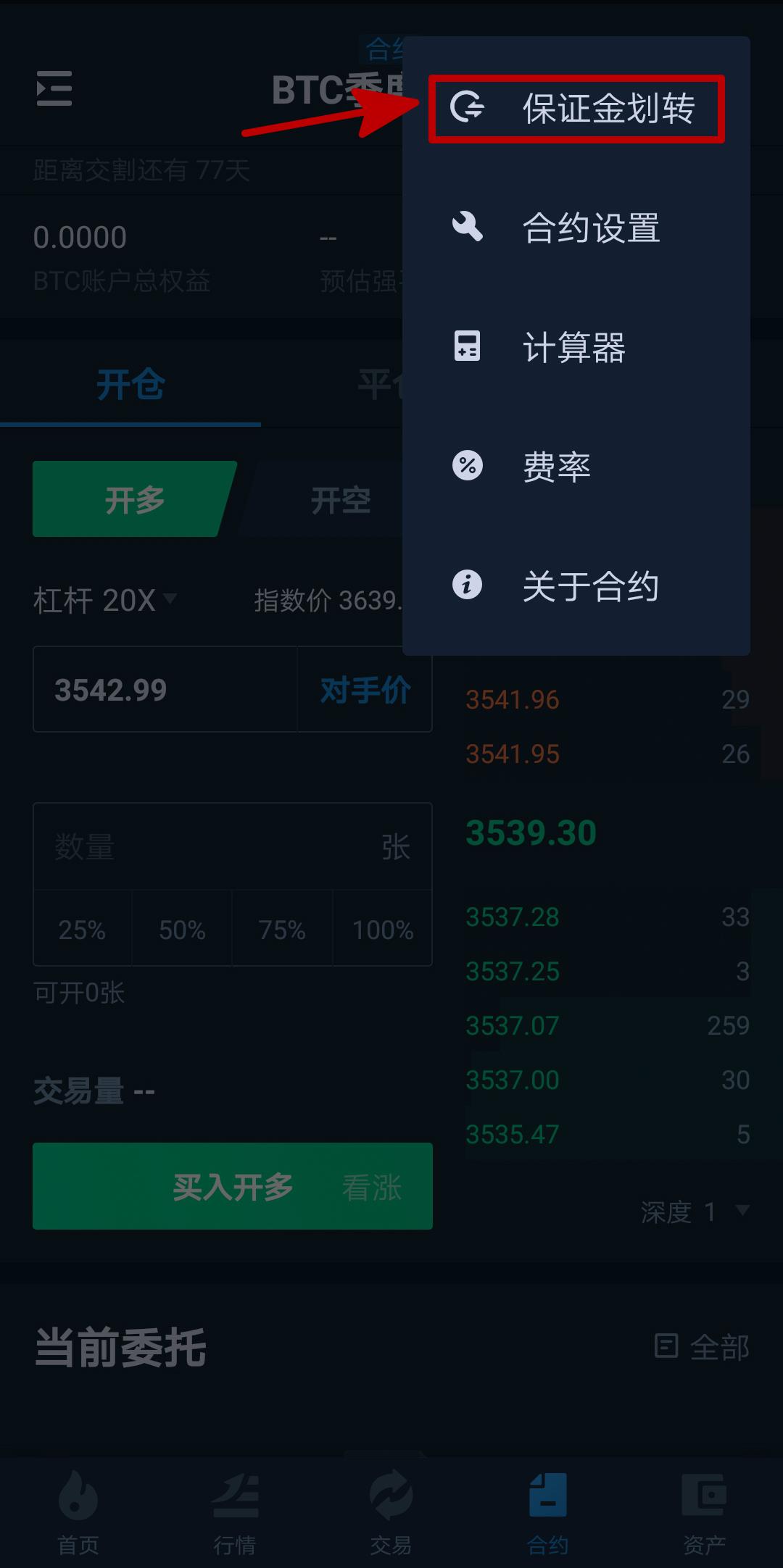This screenshot has width=783, height=1568.
Task: Expand the 深度 1 depth dropdown
Action: click(x=695, y=1211)
